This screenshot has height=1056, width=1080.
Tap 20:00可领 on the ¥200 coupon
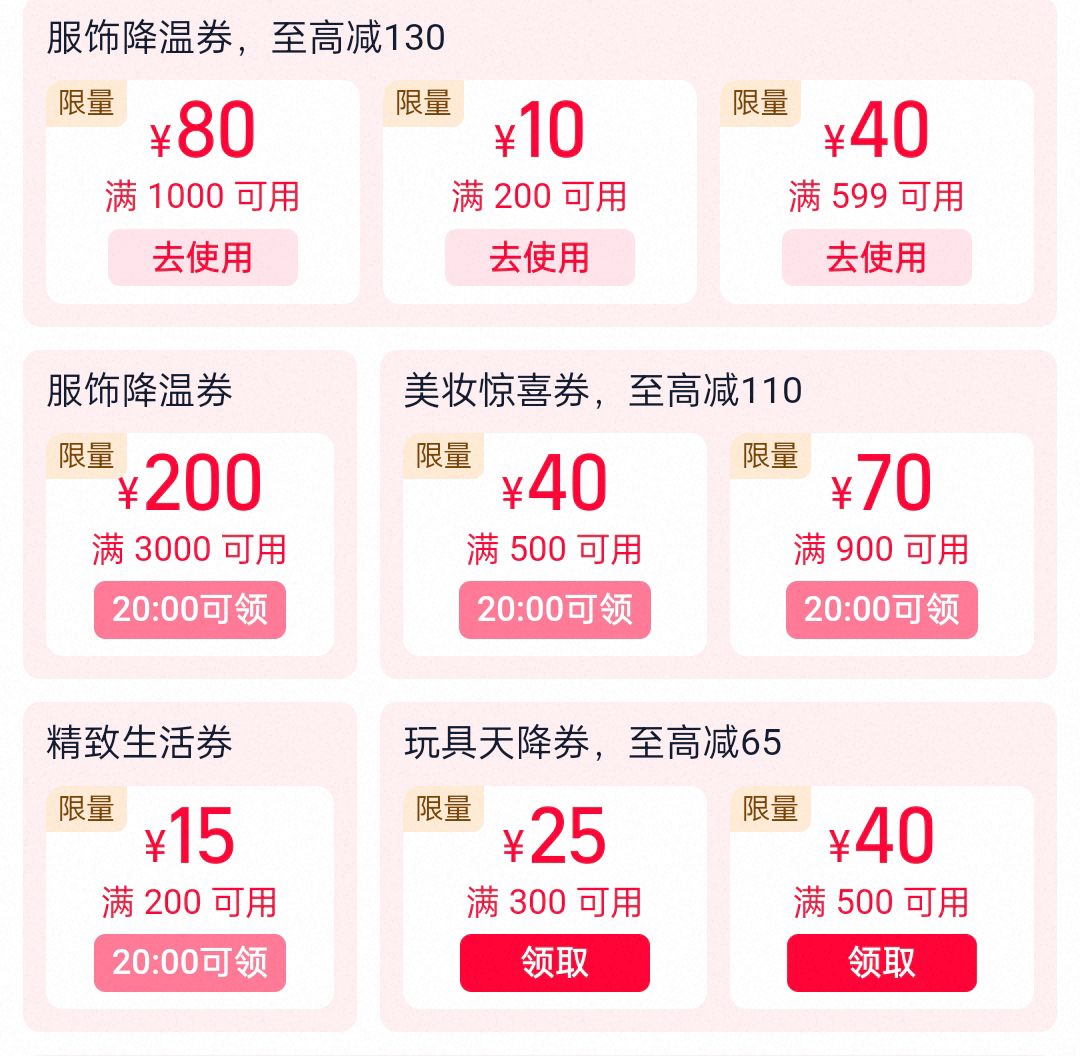[x=190, y=610]
